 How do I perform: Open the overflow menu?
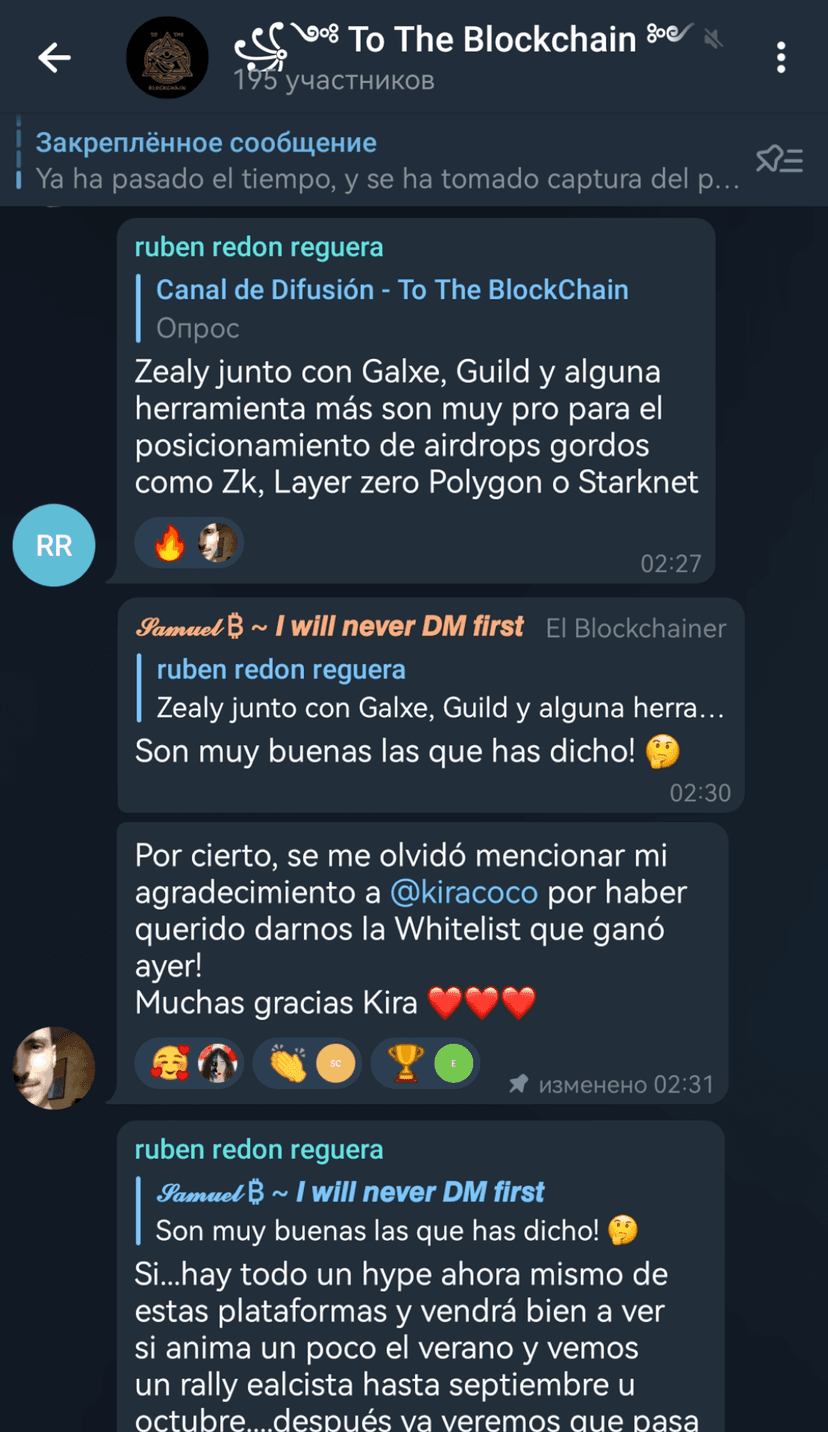[781, 58]
